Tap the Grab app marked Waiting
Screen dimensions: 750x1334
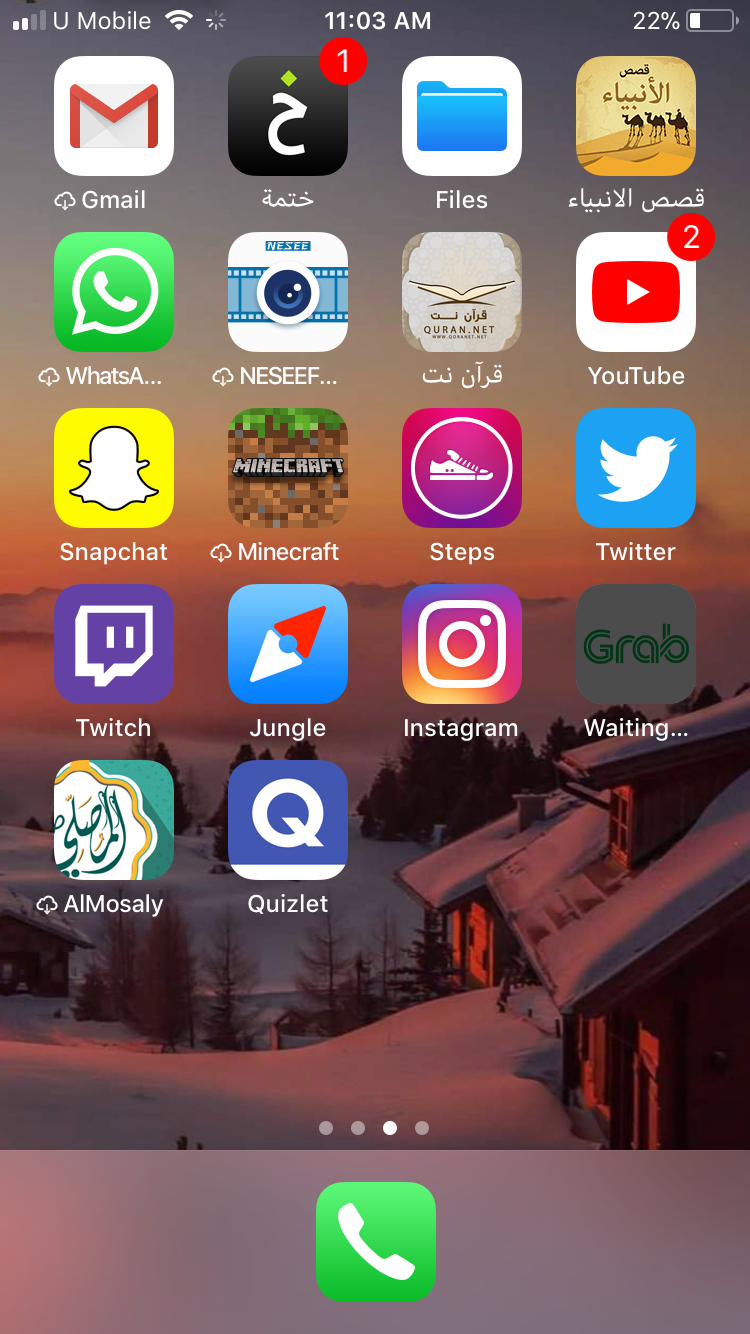pyautogui.click(x=635, y=644)
